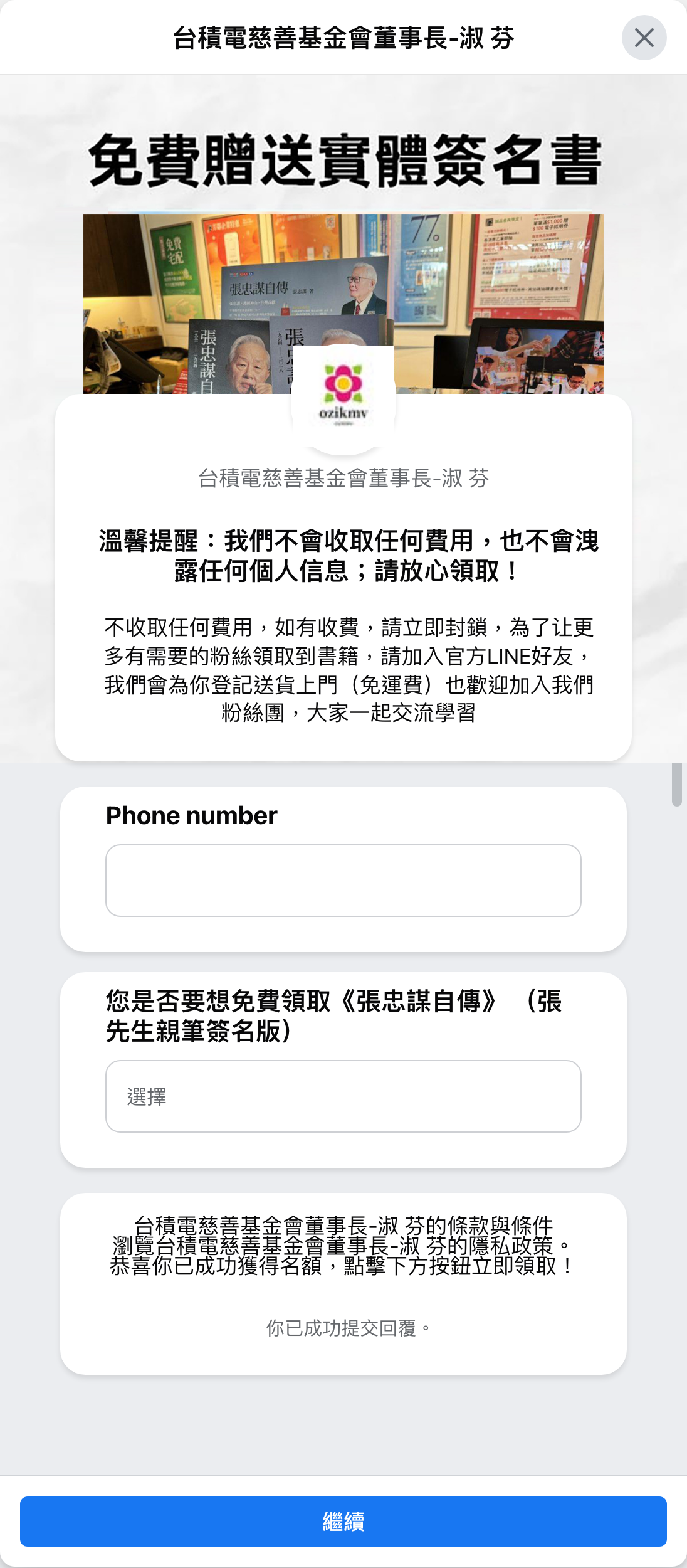Image resolution: width=687 pixels, height=1568 pixels.
Task: Click the page name below the avatar
Action: pyautogui.click(x=343, y=479)
